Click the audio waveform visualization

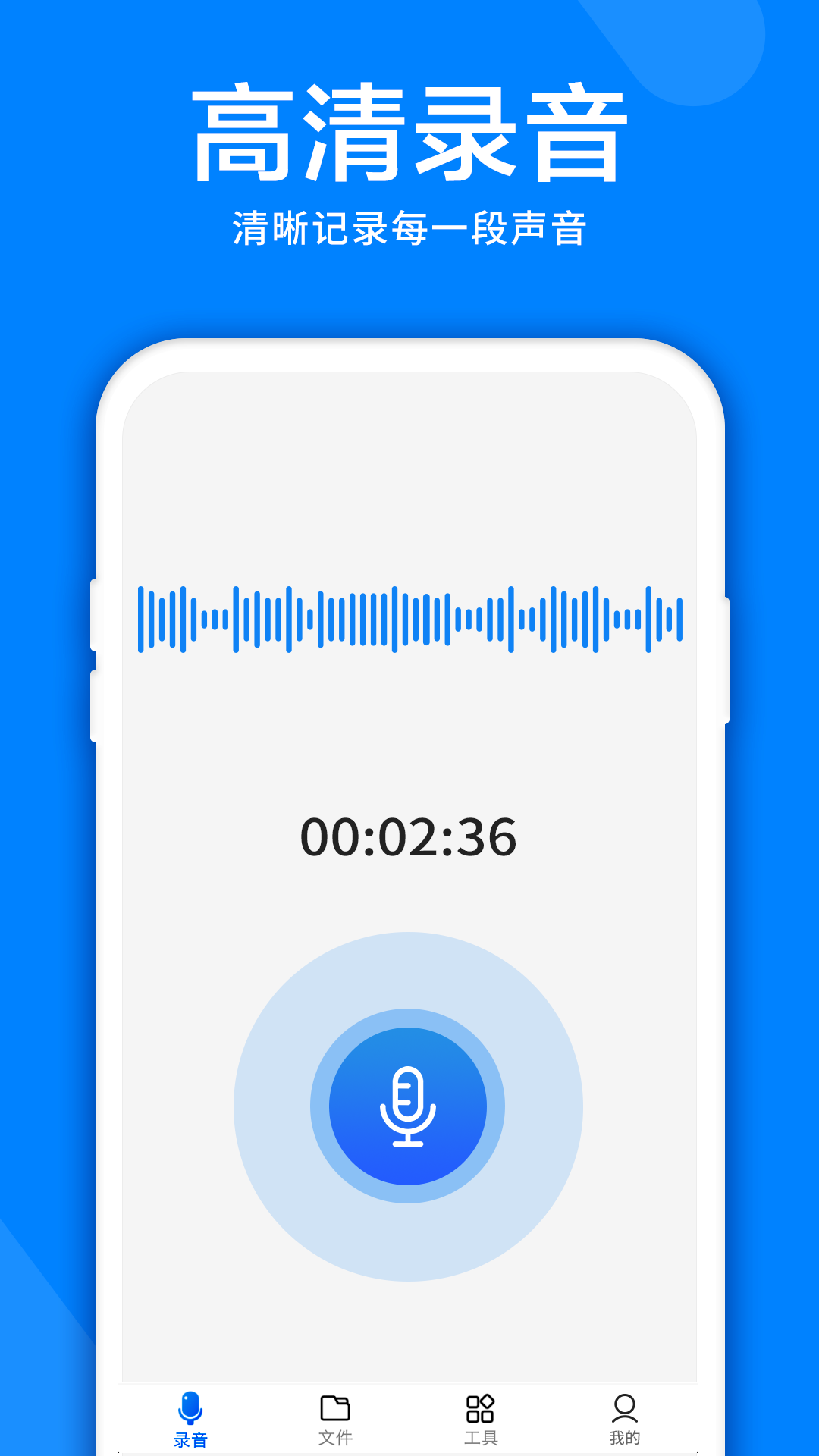tap(409, 618)
